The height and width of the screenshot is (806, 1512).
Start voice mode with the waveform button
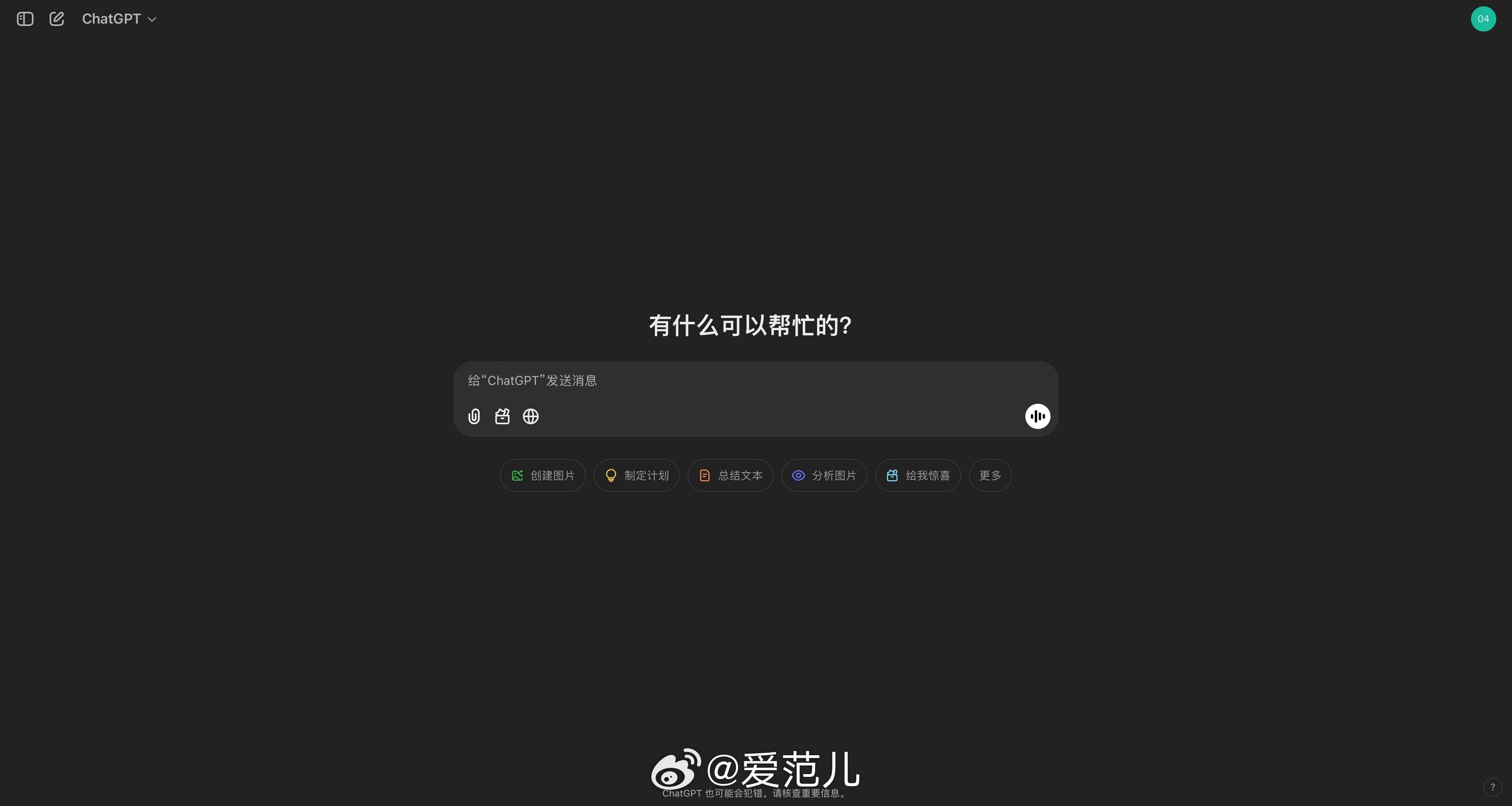coord(1037,416)
